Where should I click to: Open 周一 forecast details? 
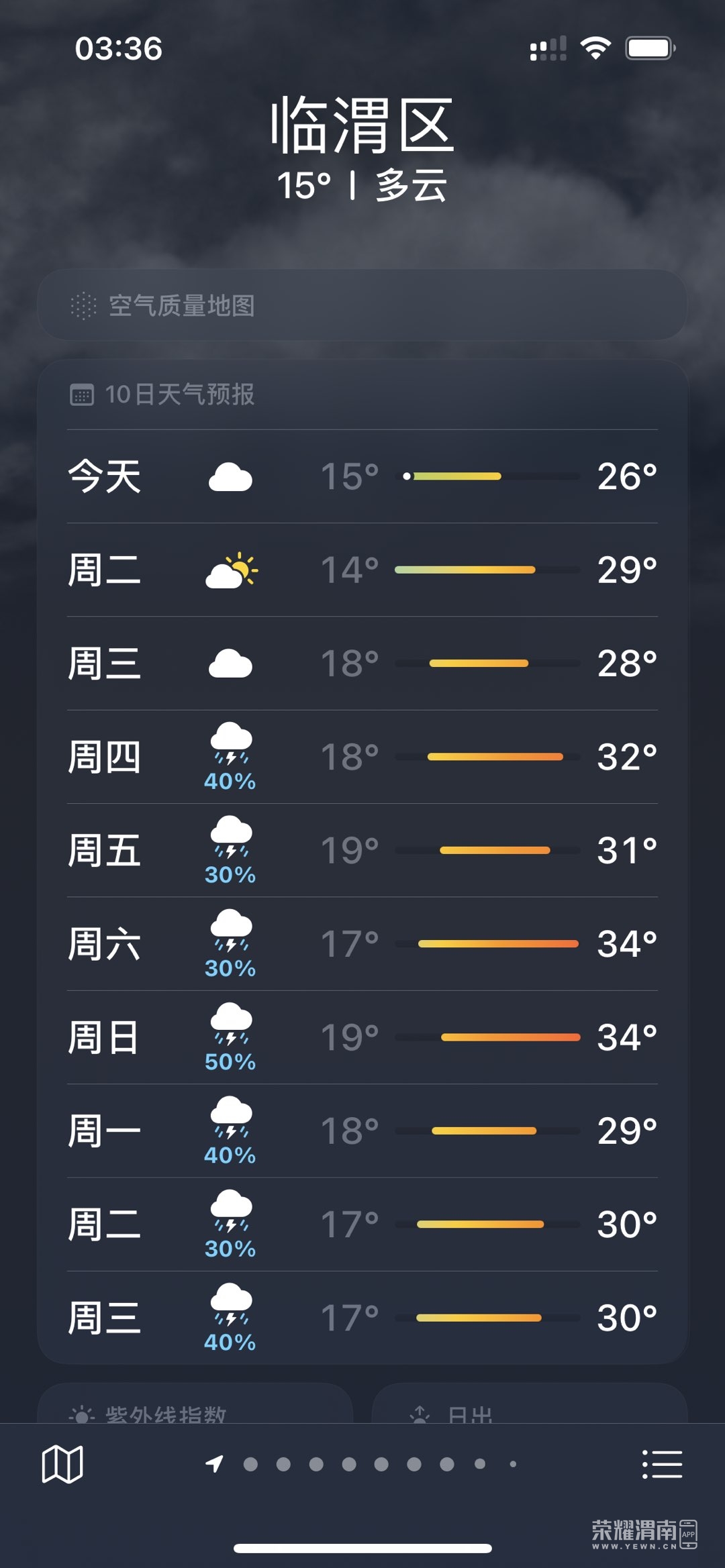click(362, 1131)
